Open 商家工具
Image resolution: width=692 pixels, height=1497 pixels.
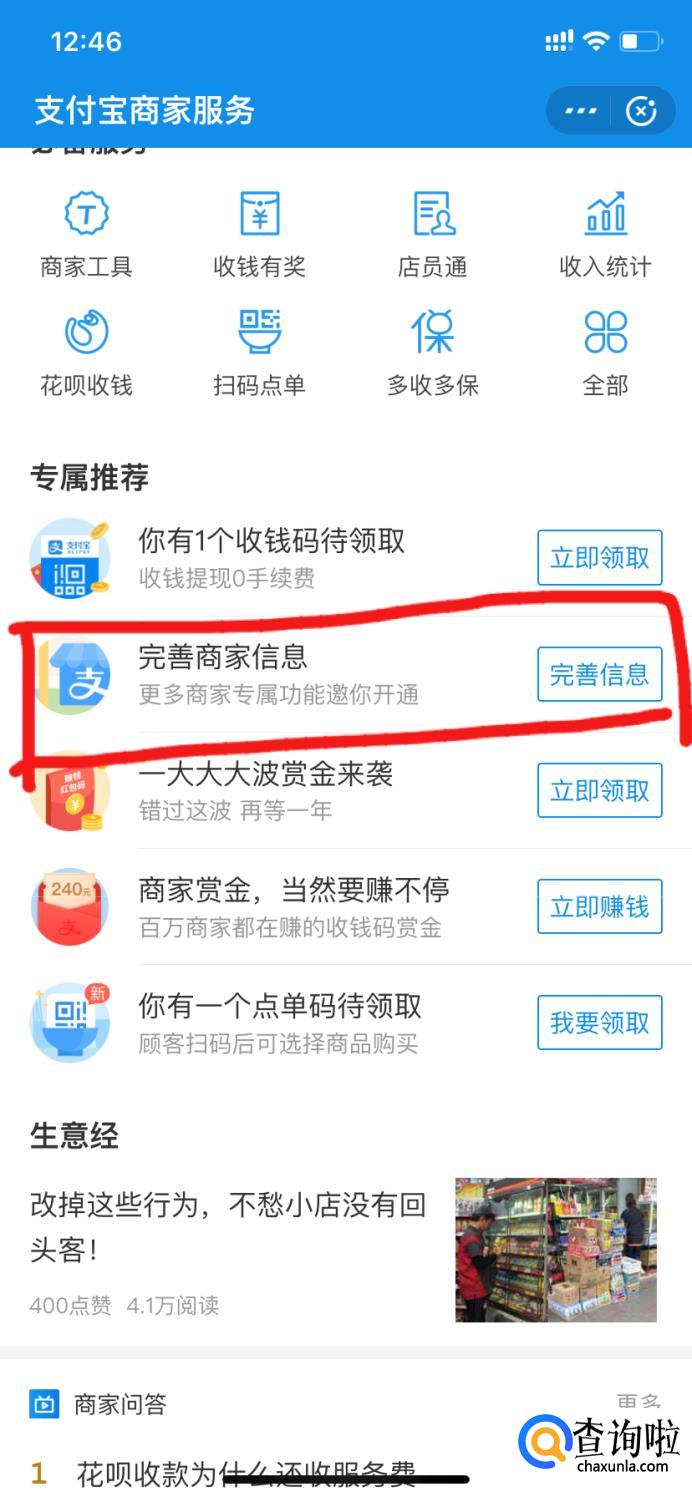[x=86, y=235]
